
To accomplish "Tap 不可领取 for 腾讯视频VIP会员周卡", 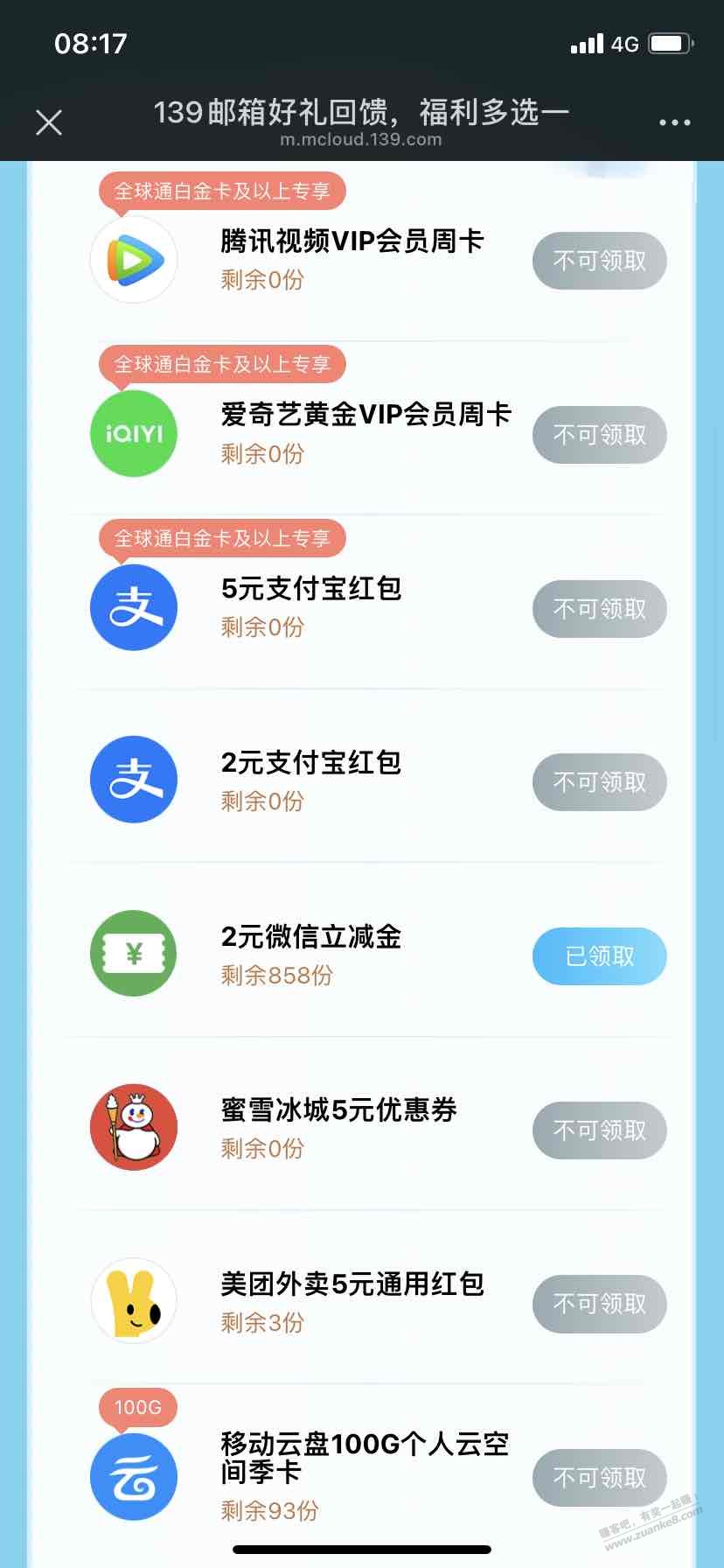I will tap(599, 261).
